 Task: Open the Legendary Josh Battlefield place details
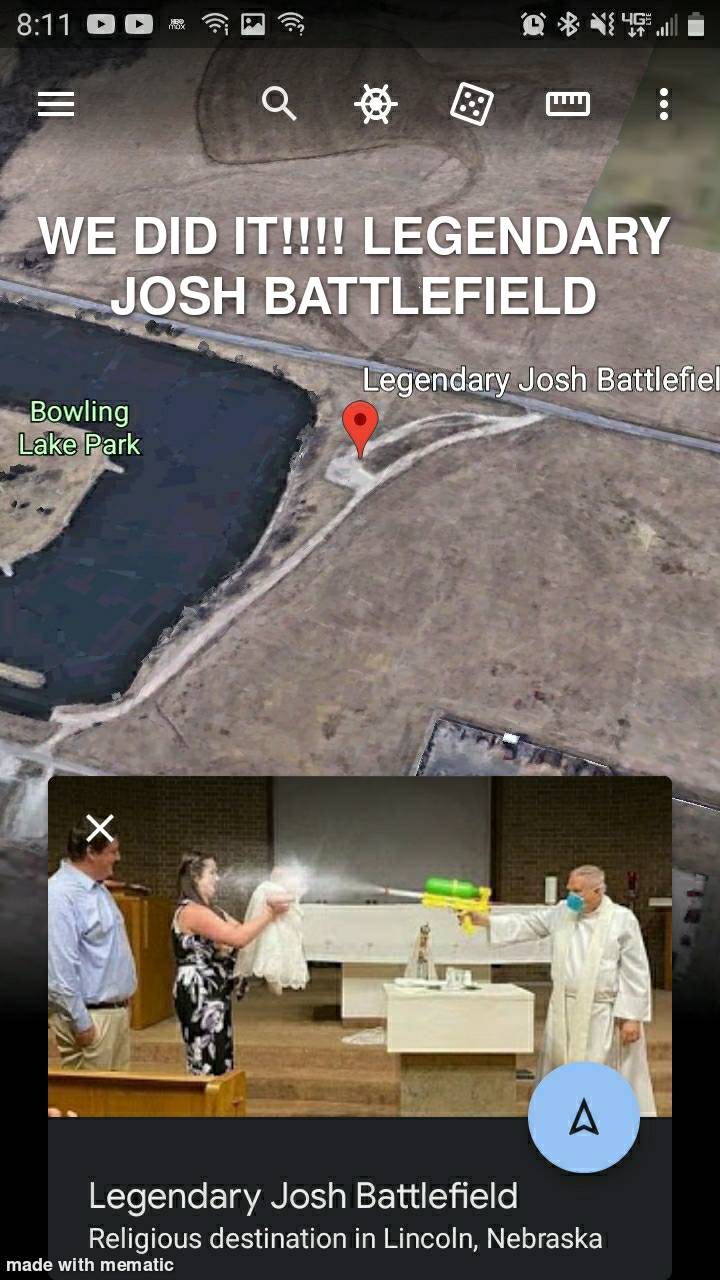303,1196
